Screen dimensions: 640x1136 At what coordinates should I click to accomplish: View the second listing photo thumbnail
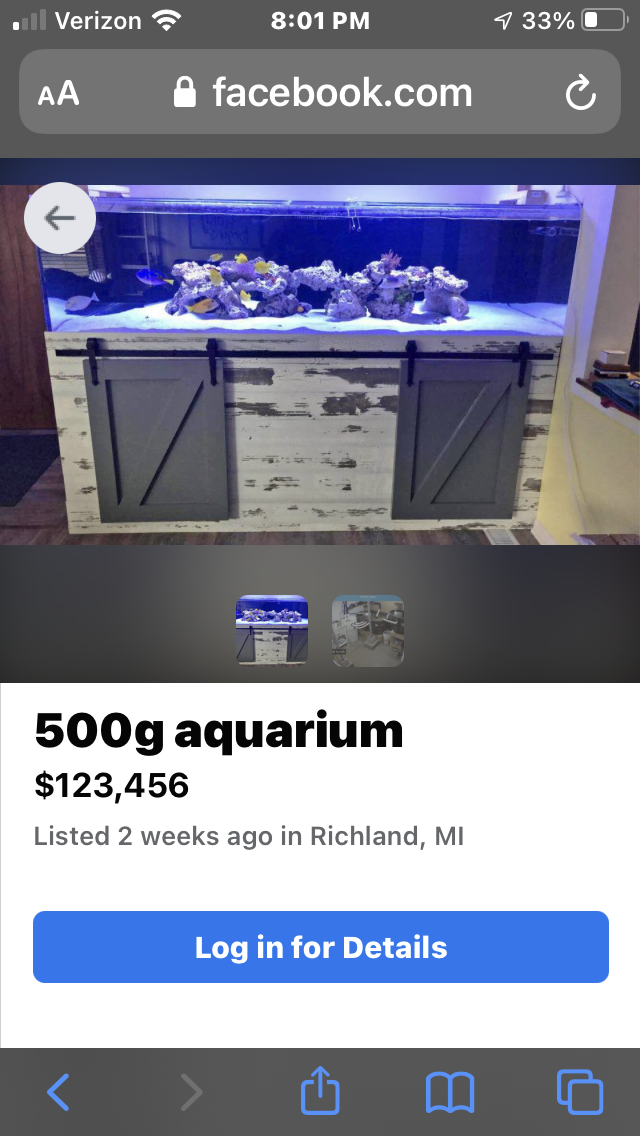click(368, 631)
